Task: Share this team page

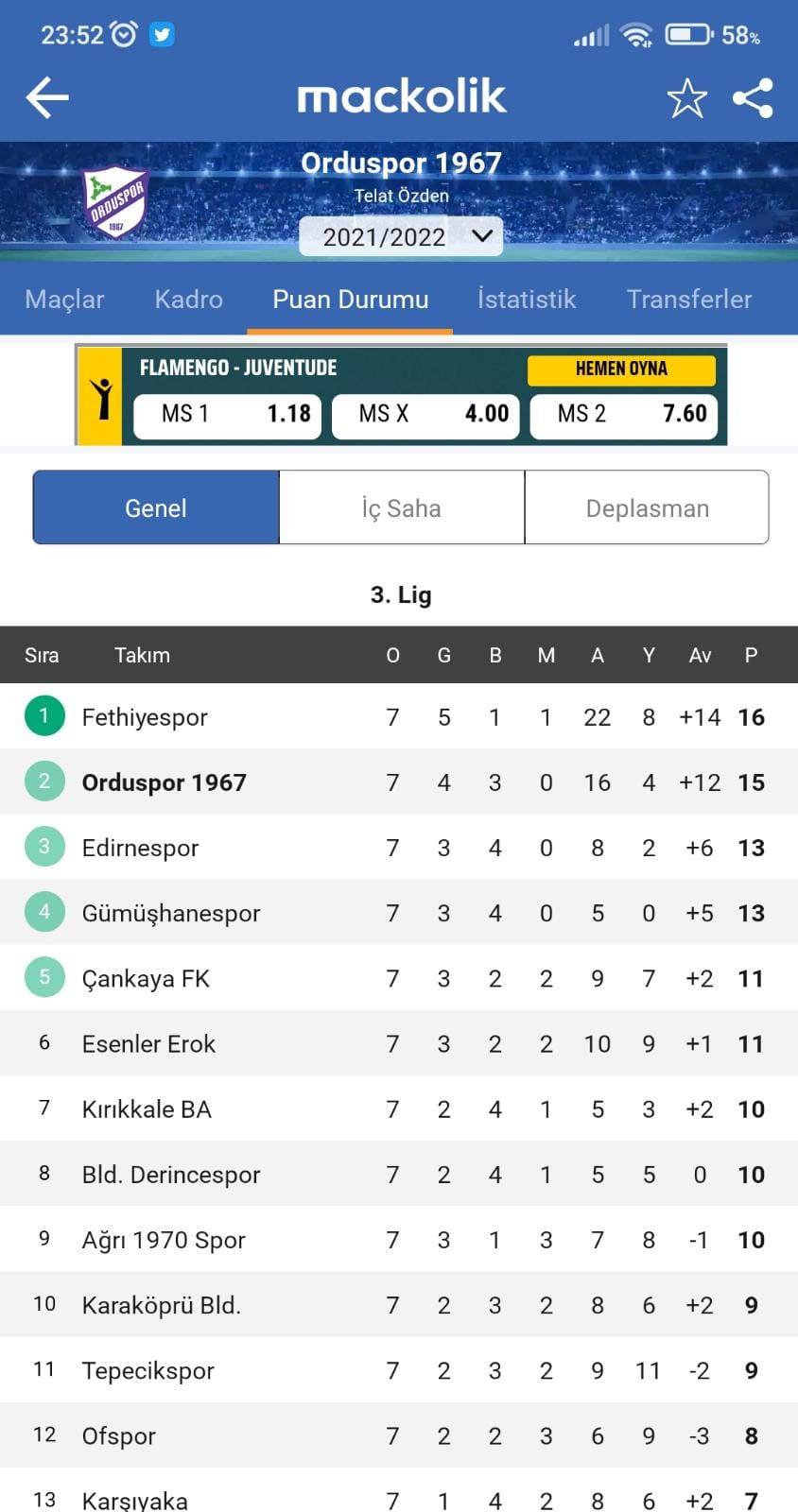Action: (753, 97)
